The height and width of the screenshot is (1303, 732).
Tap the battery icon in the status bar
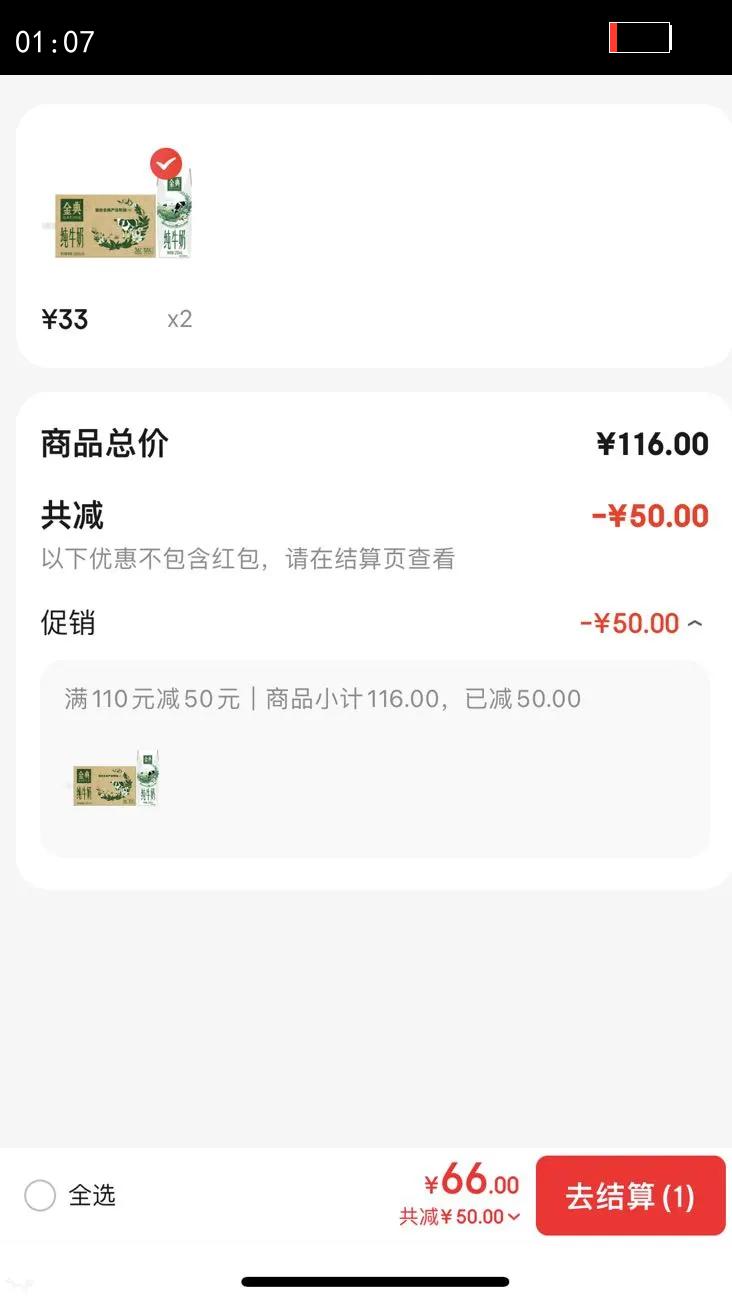tap(640, 37)
